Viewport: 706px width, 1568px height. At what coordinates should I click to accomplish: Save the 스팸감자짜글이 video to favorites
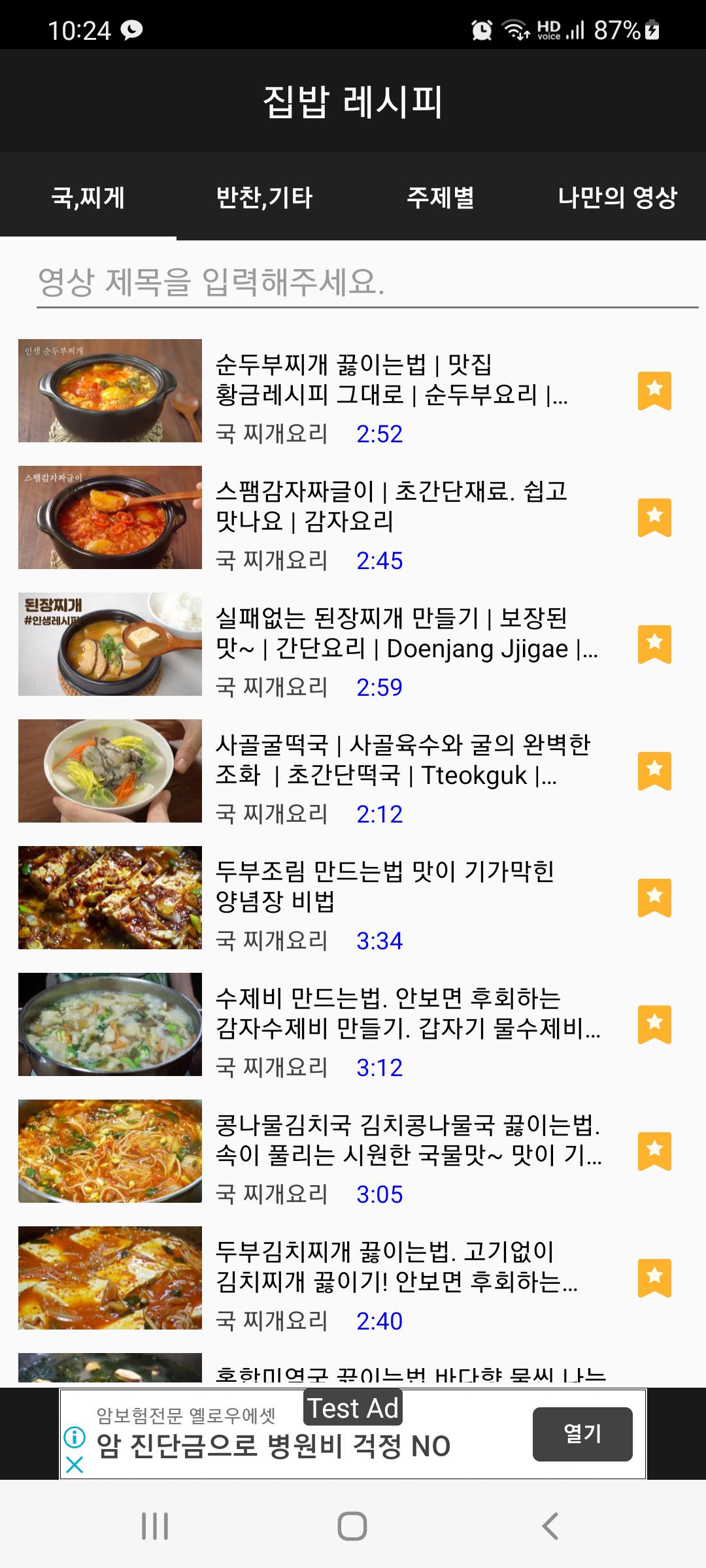coord(654,517)
